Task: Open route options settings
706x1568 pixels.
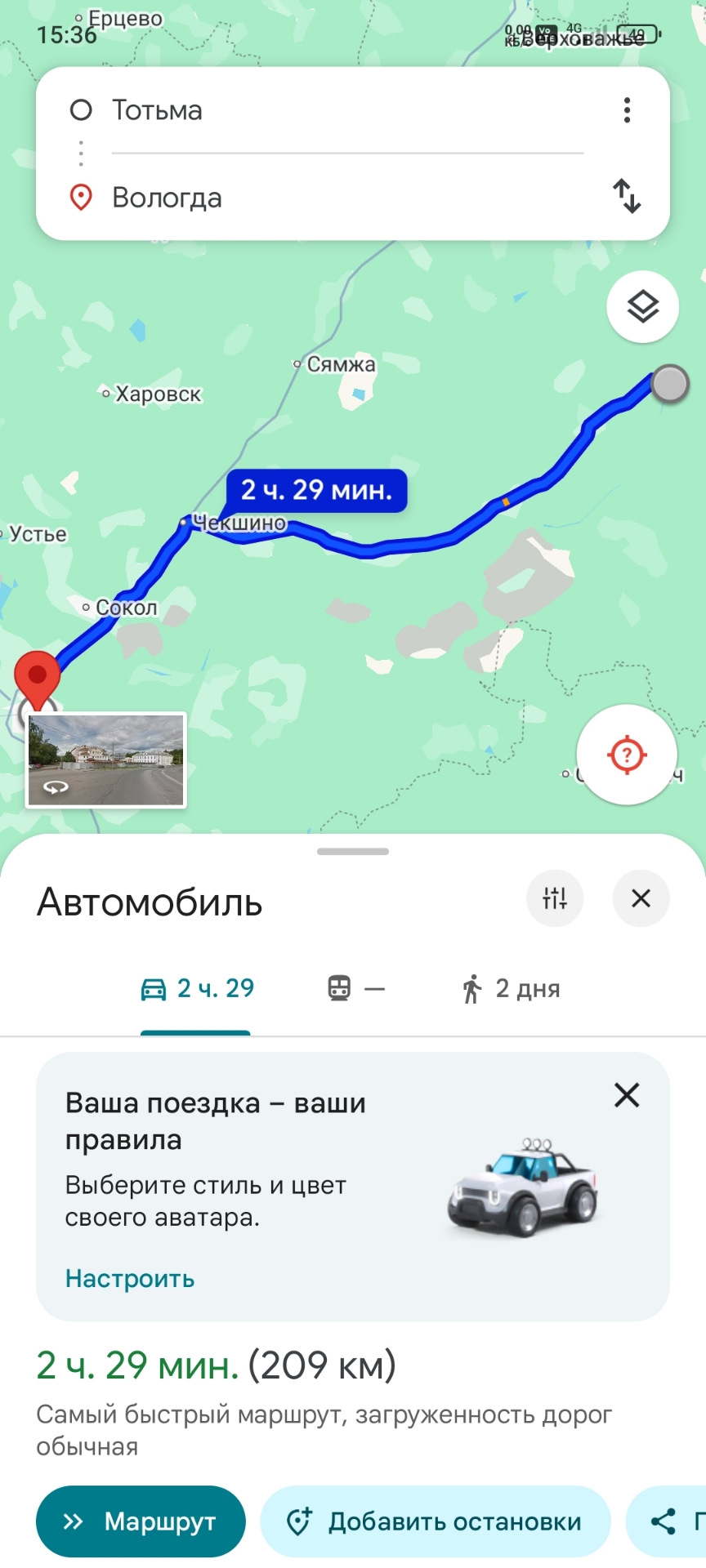Action: coord(555,898)
